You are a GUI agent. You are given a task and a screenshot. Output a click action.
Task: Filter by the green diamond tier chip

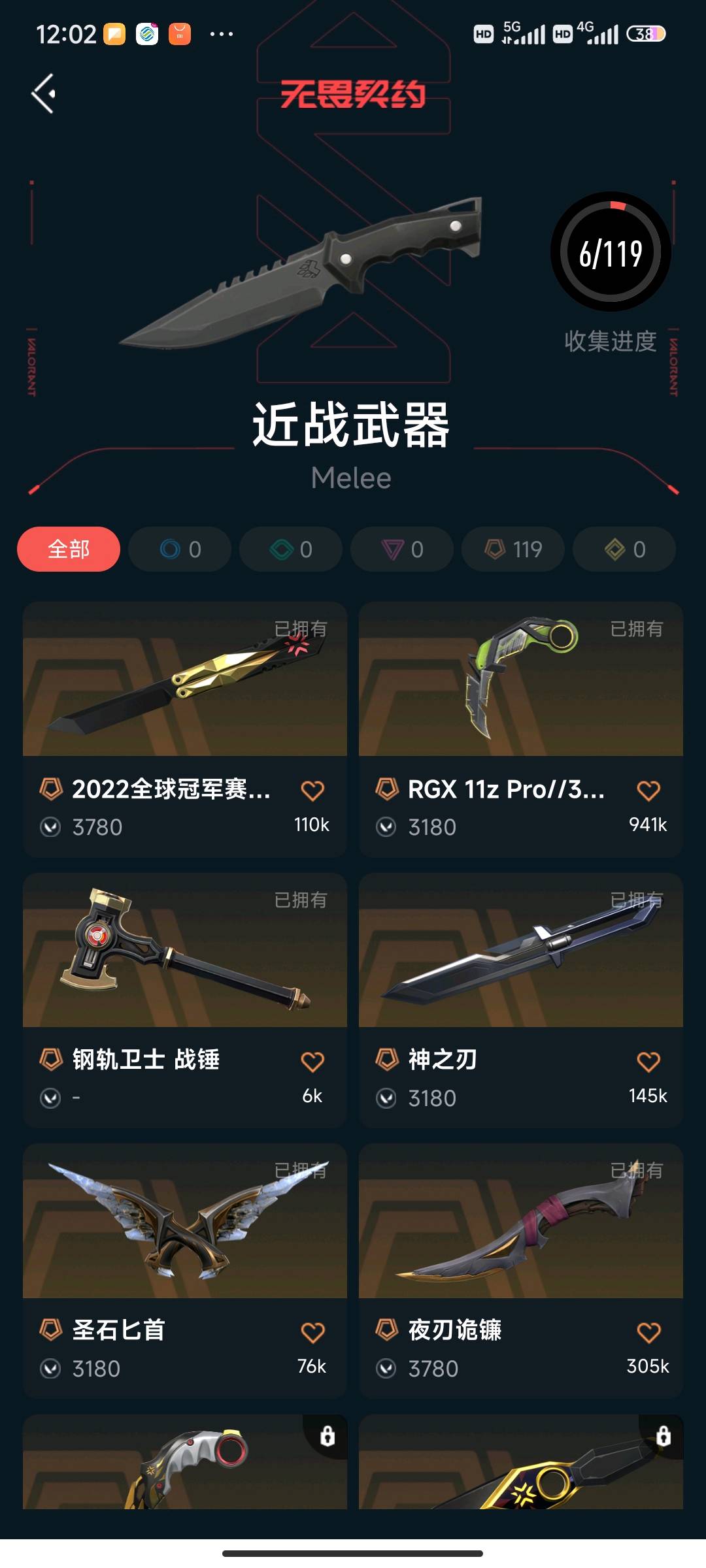pyautogui.click(x=291, y=549)
